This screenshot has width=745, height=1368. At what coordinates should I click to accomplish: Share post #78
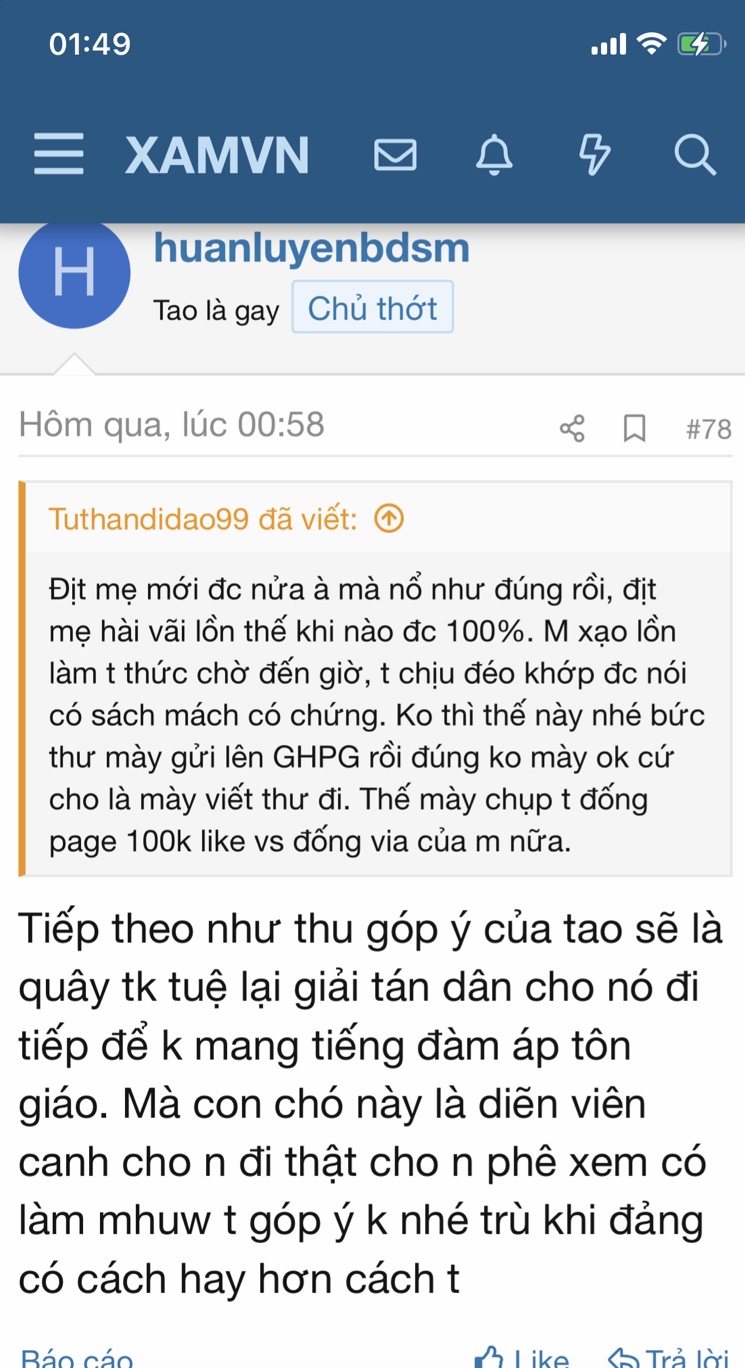coord(572,429)
